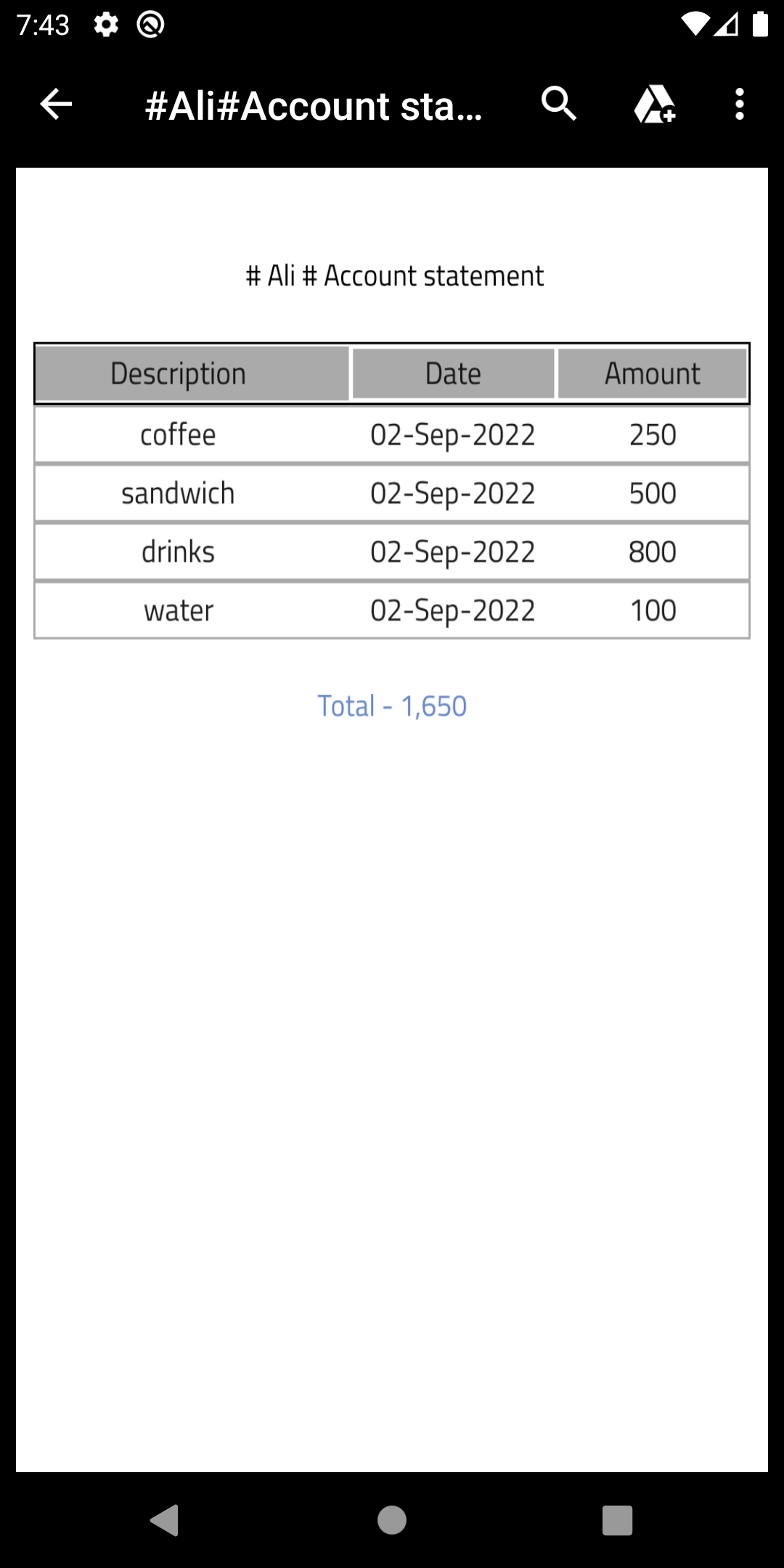Open the three-dot overflow menu

tap(739, 105)
